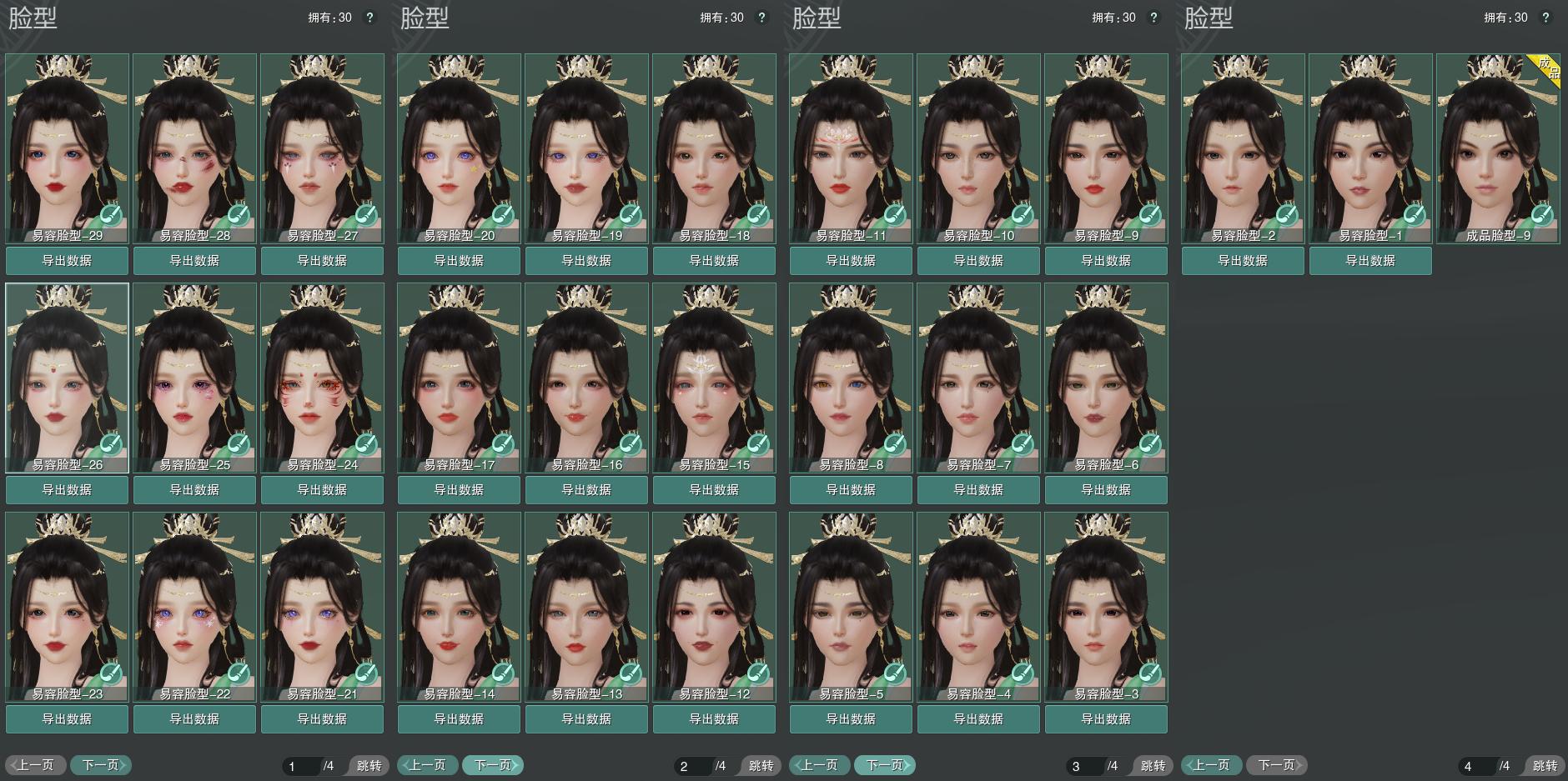The height and width of the screenshot is (781, 1568).
Task: Export data for 易容脸型-28
Action: pos(194,261)
